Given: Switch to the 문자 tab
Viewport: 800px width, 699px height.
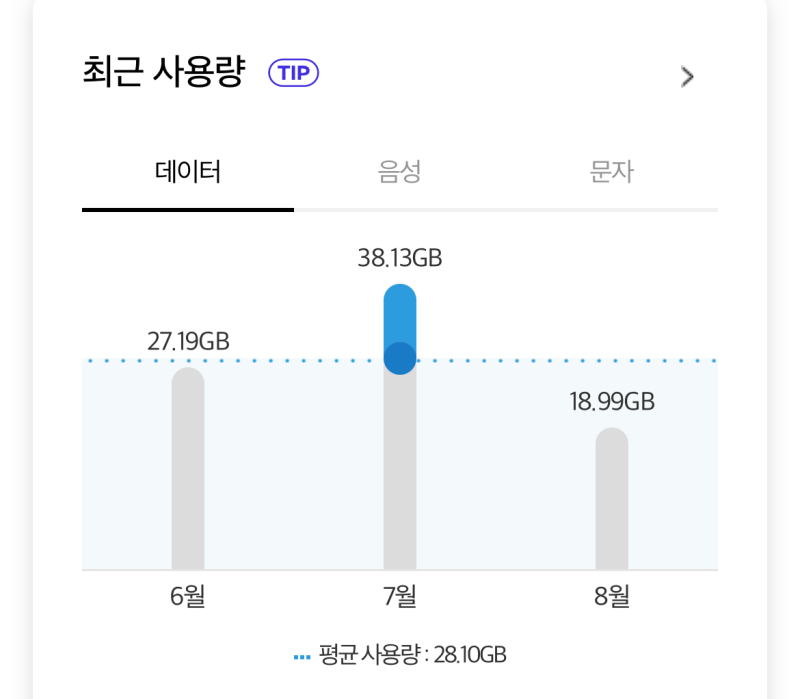Looking at the screenshot, I should click(x=612, y=172).
